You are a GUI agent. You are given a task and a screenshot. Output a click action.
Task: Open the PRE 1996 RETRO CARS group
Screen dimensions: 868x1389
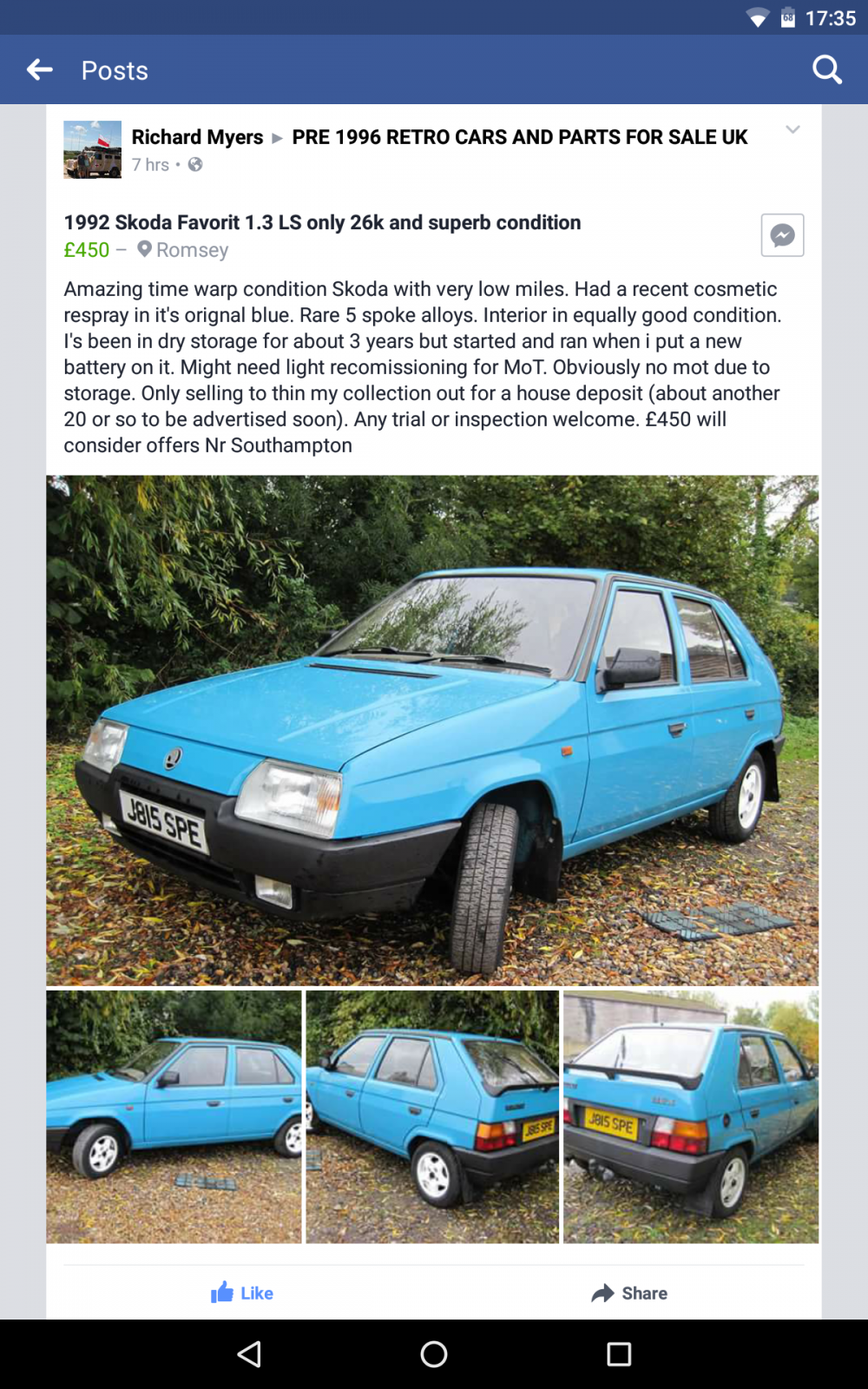[x=519, y=137]
